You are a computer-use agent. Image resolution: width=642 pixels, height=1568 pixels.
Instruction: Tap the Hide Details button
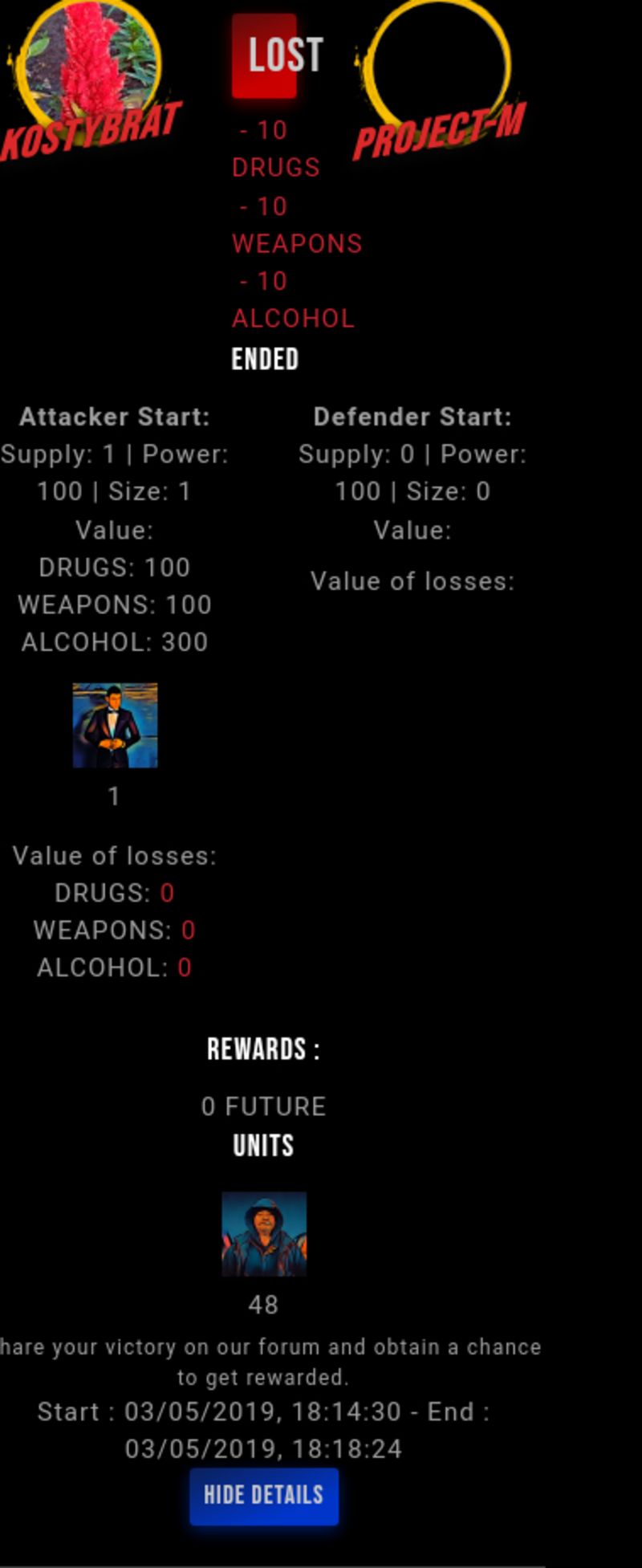pos(263,1496)
